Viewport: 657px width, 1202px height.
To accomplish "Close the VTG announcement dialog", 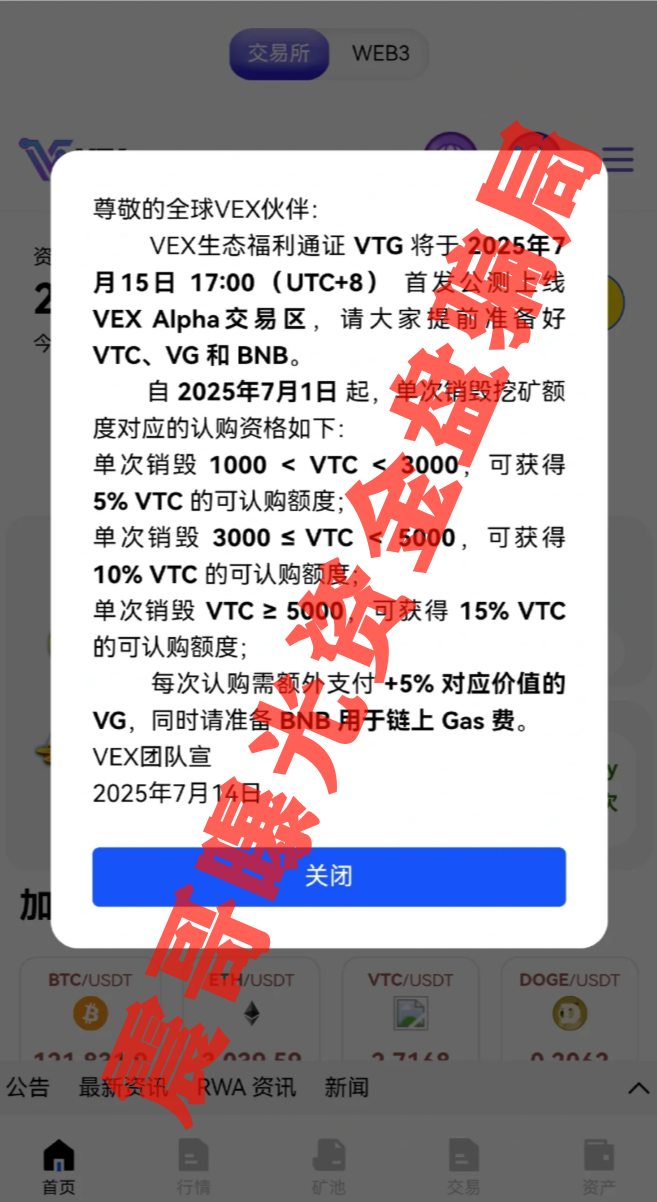I will tap(329, 877).
